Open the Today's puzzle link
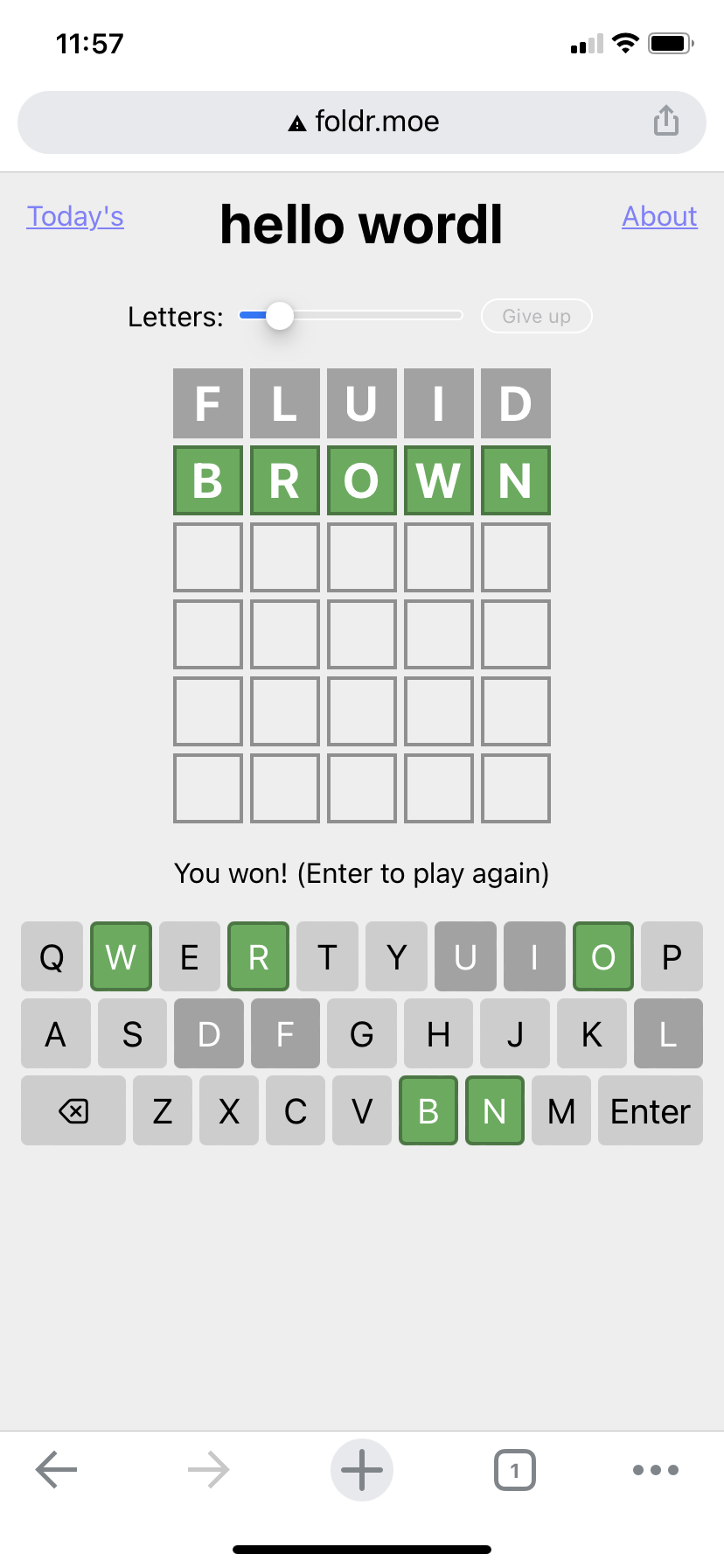The width and height of the screenshot is (724, 1568). pyautogui.click(x=75, y=216)
